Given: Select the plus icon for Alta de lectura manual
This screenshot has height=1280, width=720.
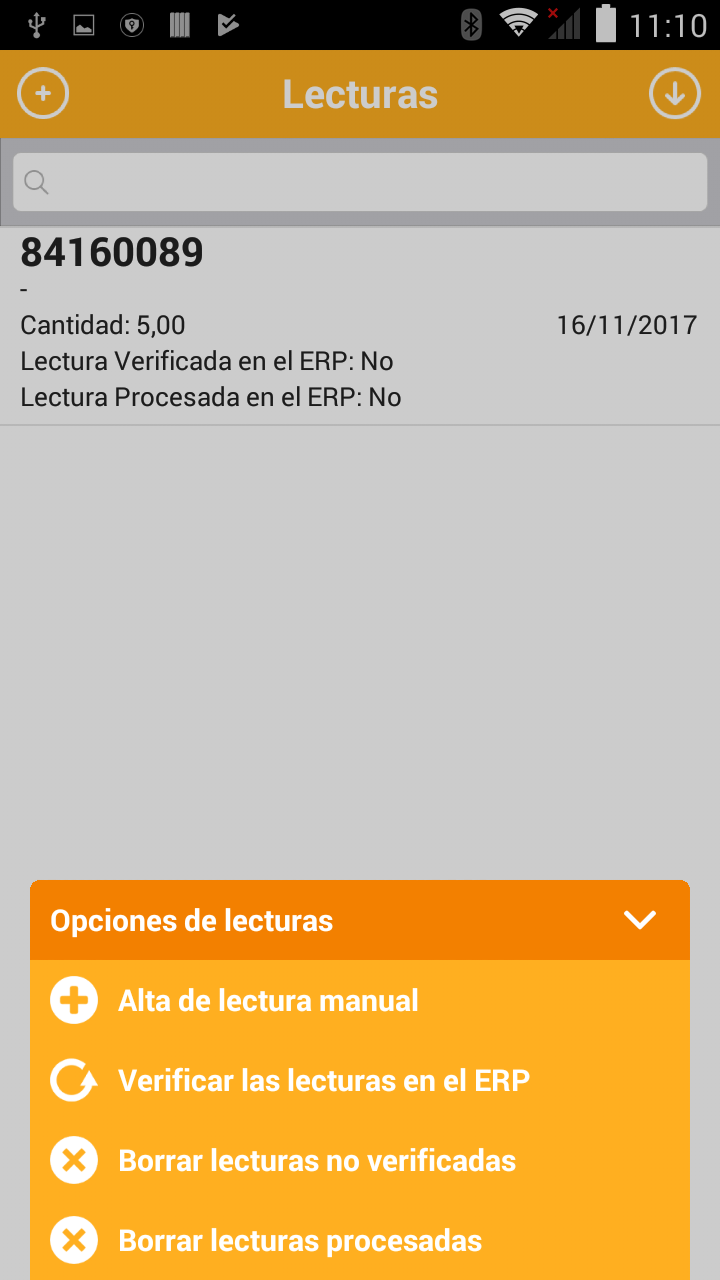Looking at the screenshot, I should tap(73, 999).
